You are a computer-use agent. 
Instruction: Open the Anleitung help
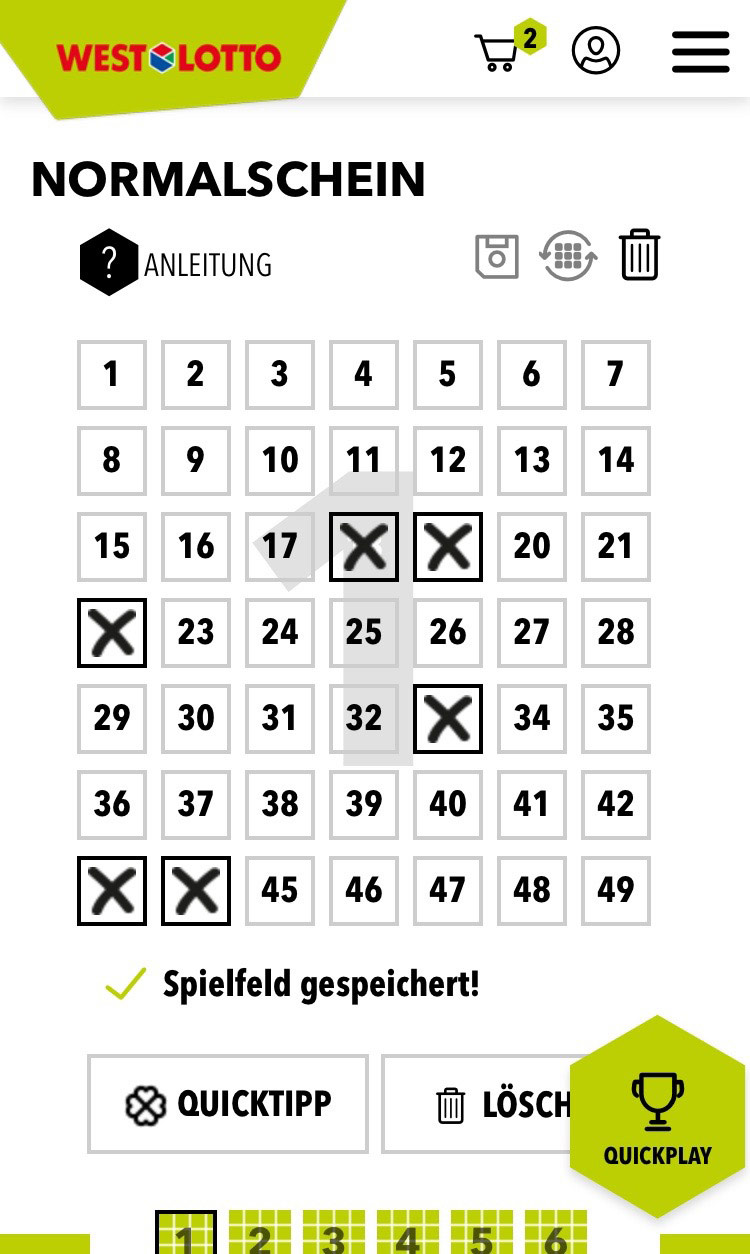pos(177,263)
